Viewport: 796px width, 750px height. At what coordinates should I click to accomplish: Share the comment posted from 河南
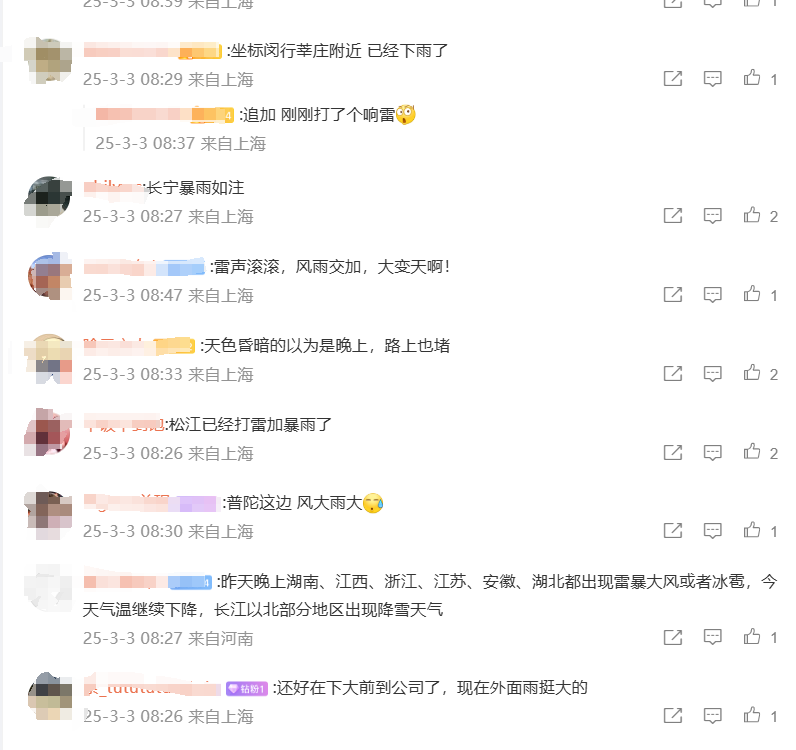pyautogui.click(x=673, y=637)
